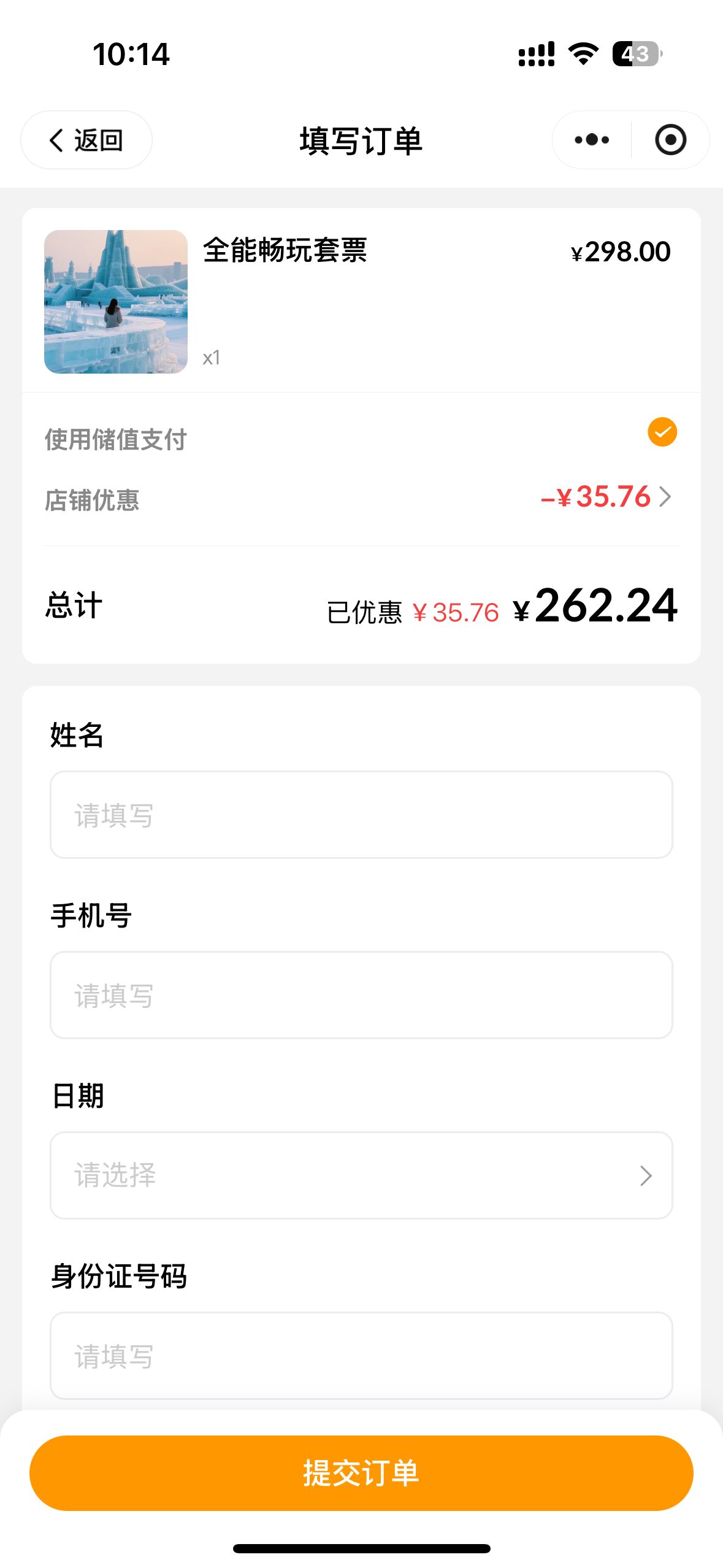Submit the order with 提交订单

point(361,1473)
